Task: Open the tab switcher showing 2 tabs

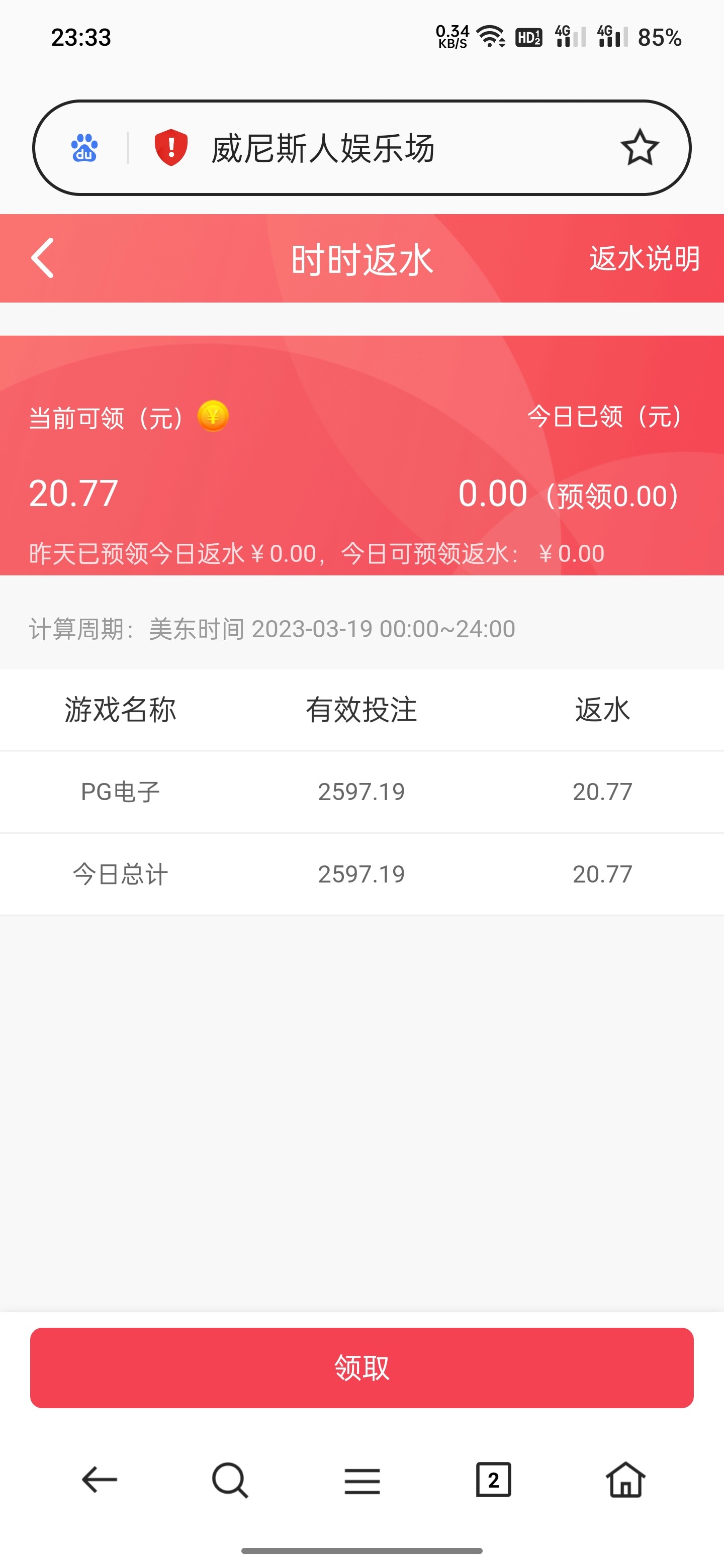Action: pyautogui.click(x=492, y=1481)
